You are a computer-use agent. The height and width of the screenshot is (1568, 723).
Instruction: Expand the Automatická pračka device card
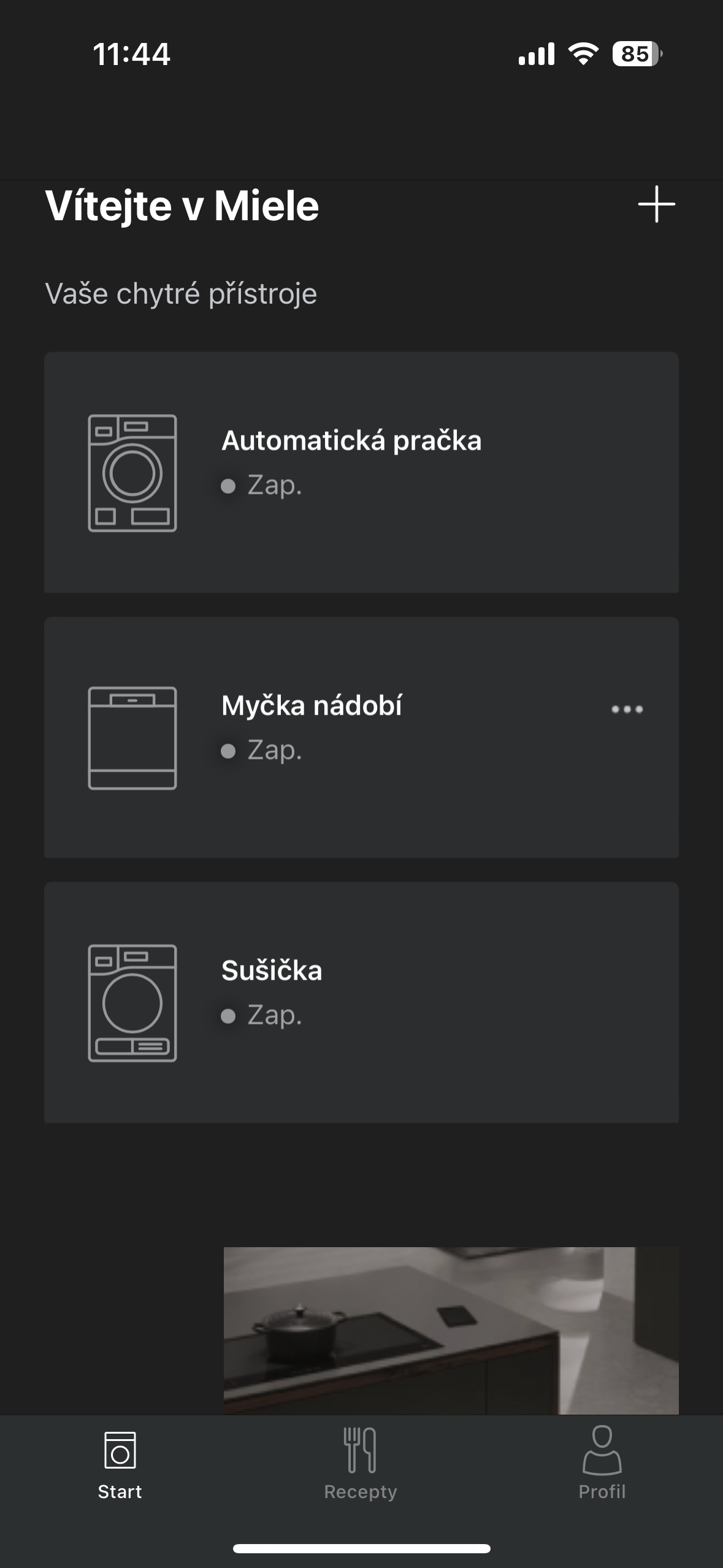coord(362,472)
